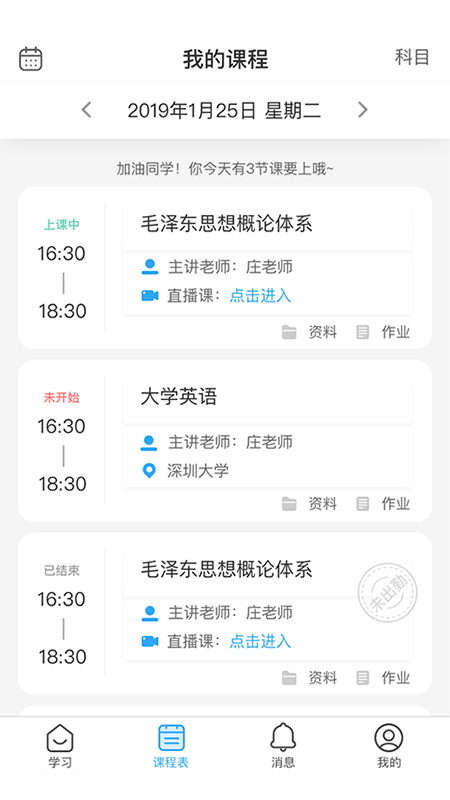
Task: Open 资料 for the 已结束 course
Action: 310,678
